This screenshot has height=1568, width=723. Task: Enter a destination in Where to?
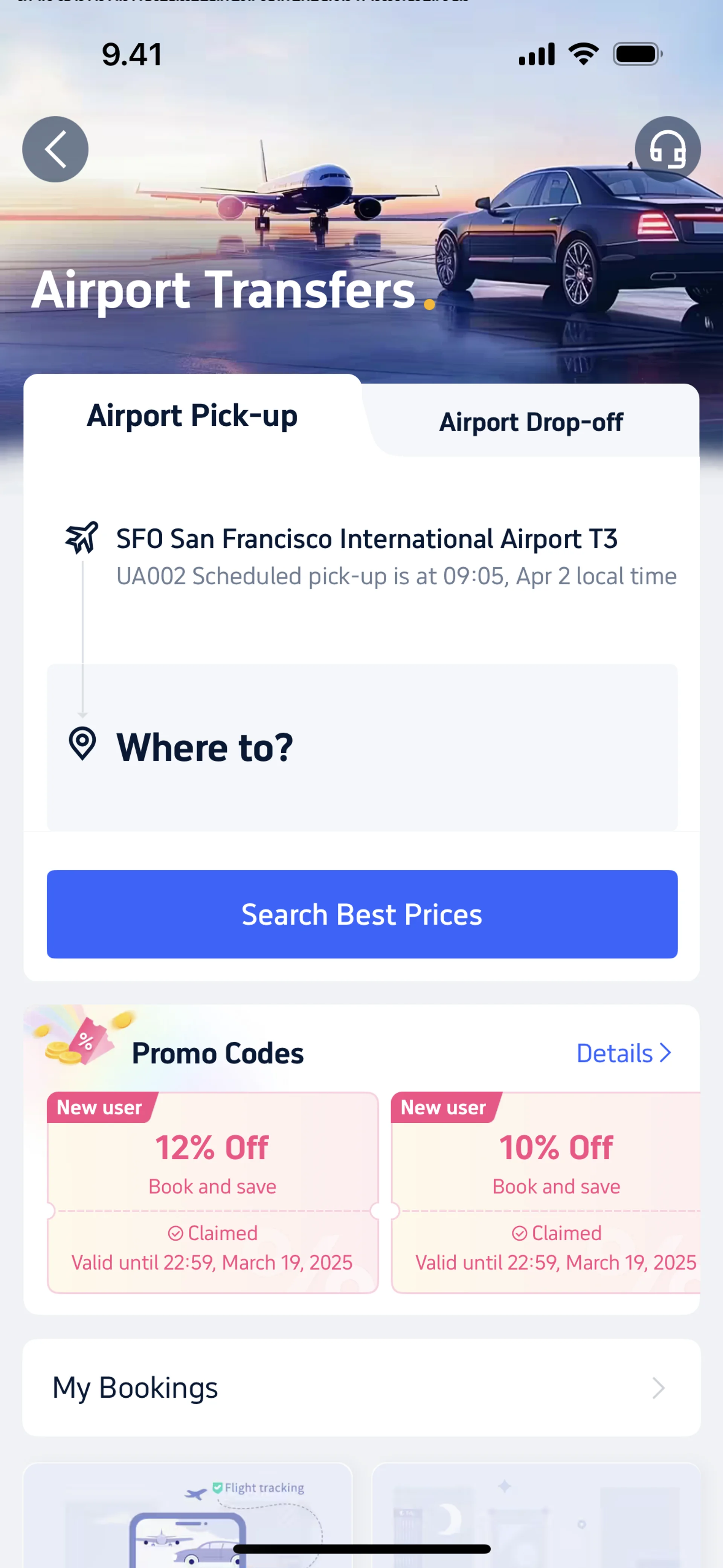361,747
